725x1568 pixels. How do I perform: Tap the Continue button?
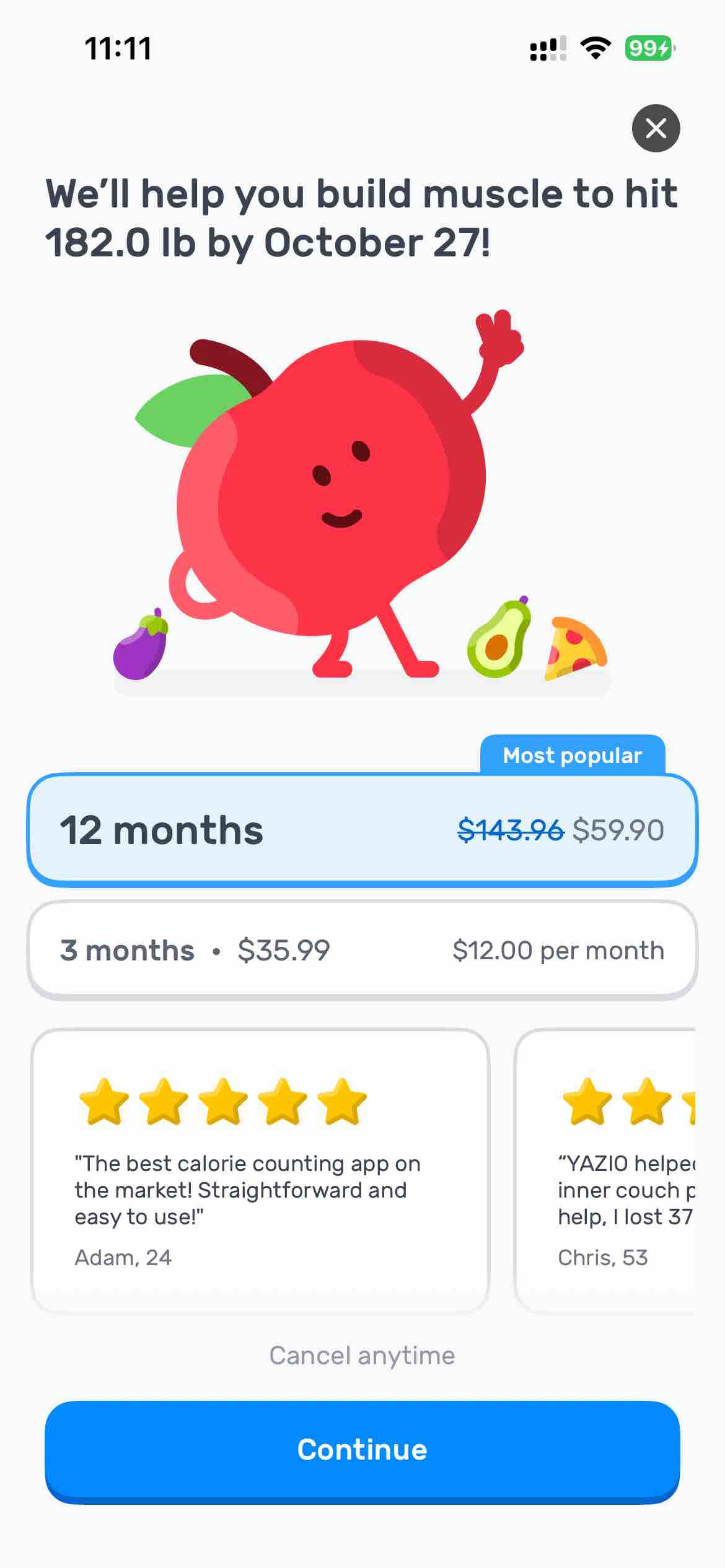[362, 1450]
